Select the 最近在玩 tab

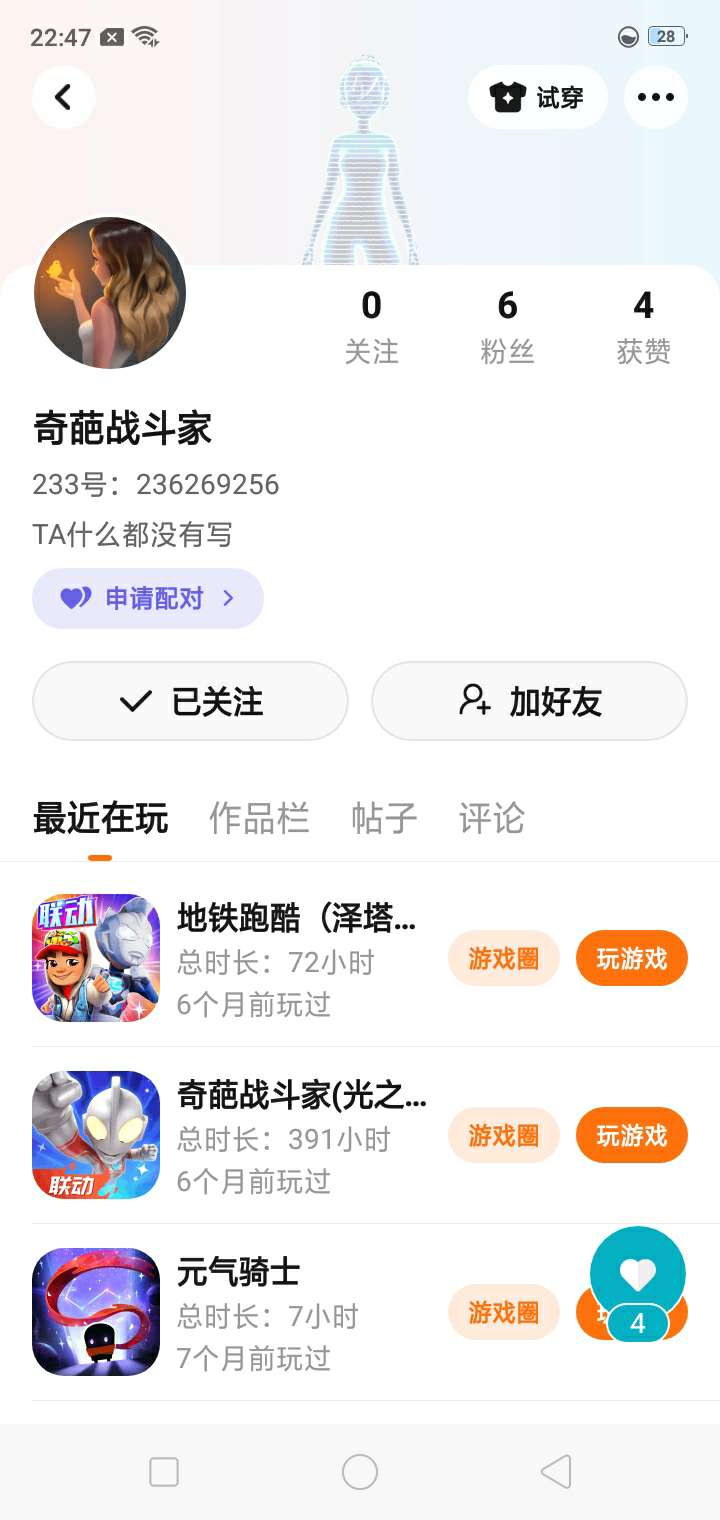pos(100,818)
